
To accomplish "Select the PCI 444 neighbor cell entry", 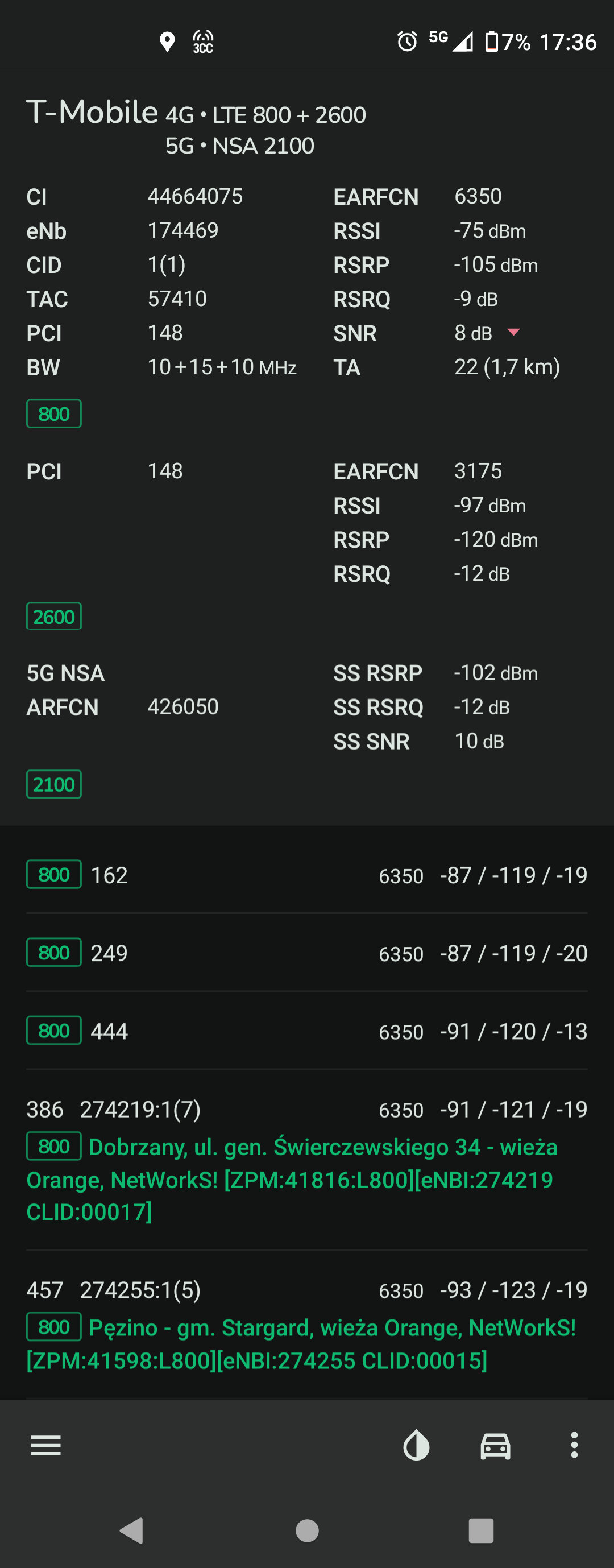I will tap(110, 1031).
